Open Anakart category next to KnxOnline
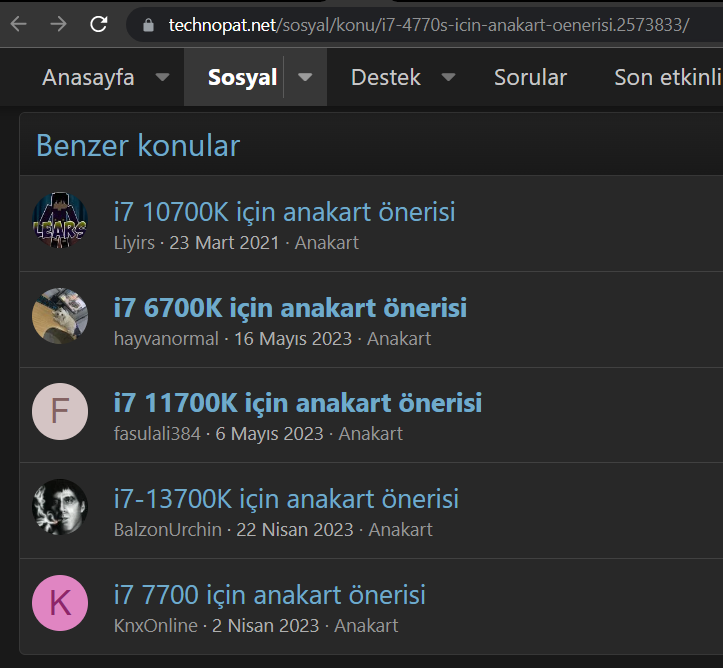The height and width of the screenshot is (668, 723). 366,626
